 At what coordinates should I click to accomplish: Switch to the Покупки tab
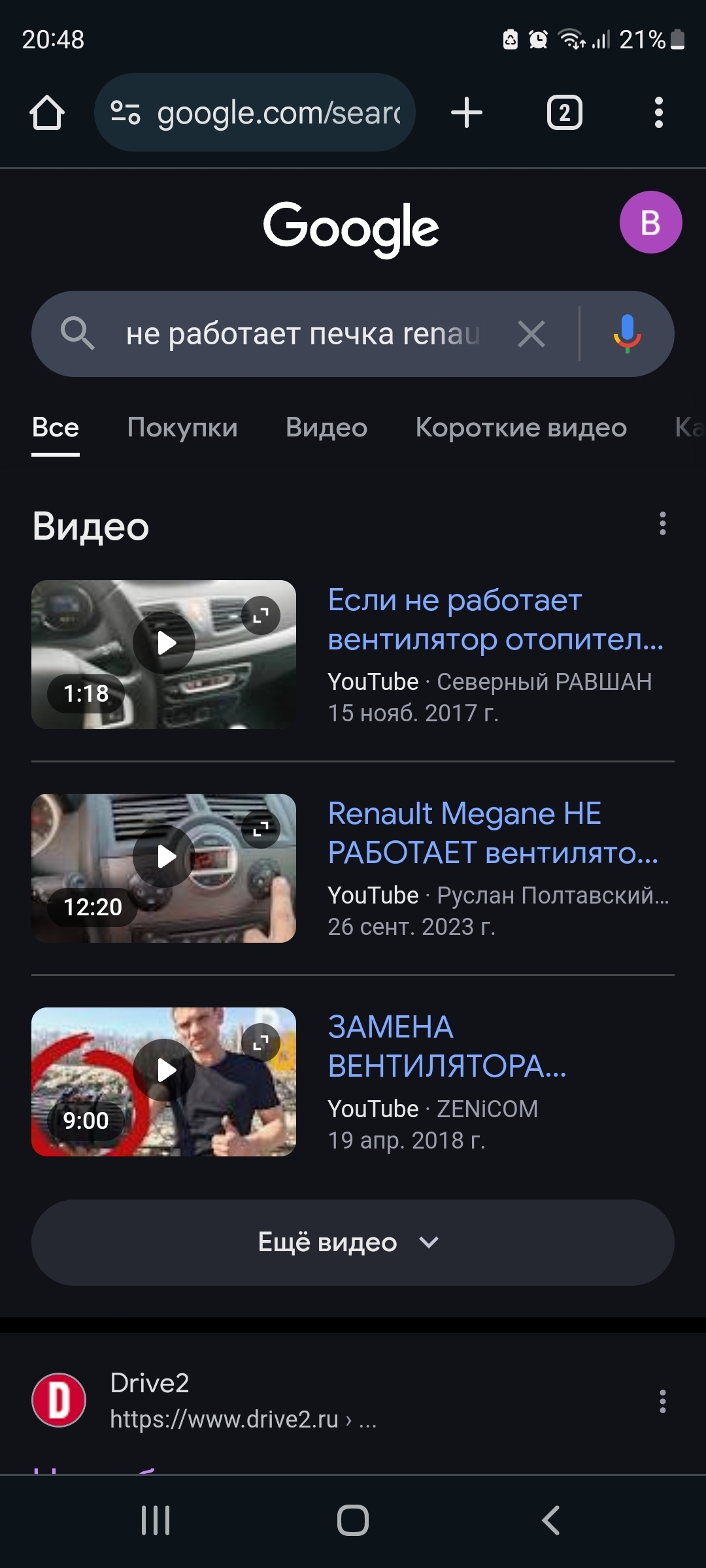(x=182, y=428)
